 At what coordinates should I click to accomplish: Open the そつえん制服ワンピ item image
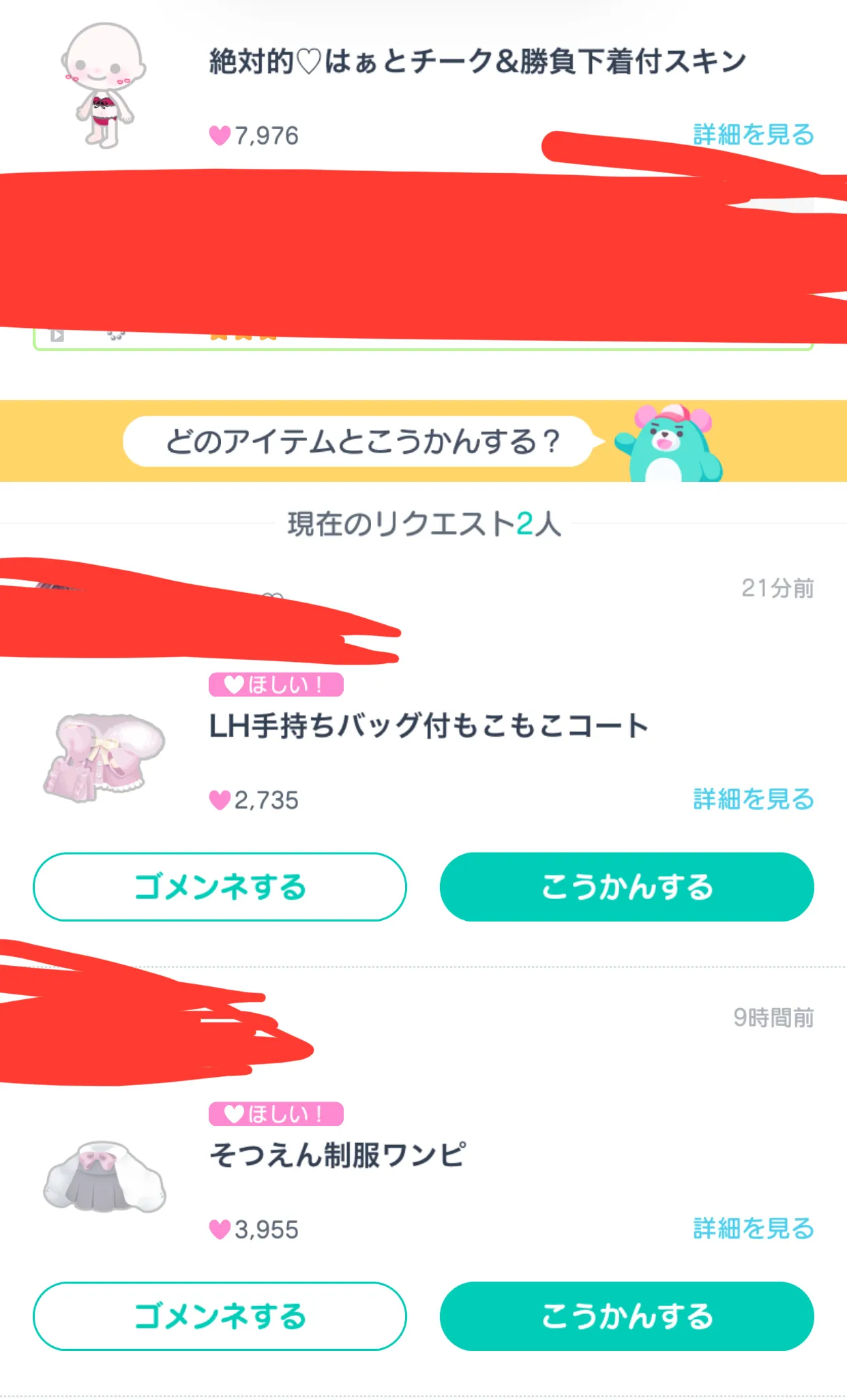coord(104,1177)
